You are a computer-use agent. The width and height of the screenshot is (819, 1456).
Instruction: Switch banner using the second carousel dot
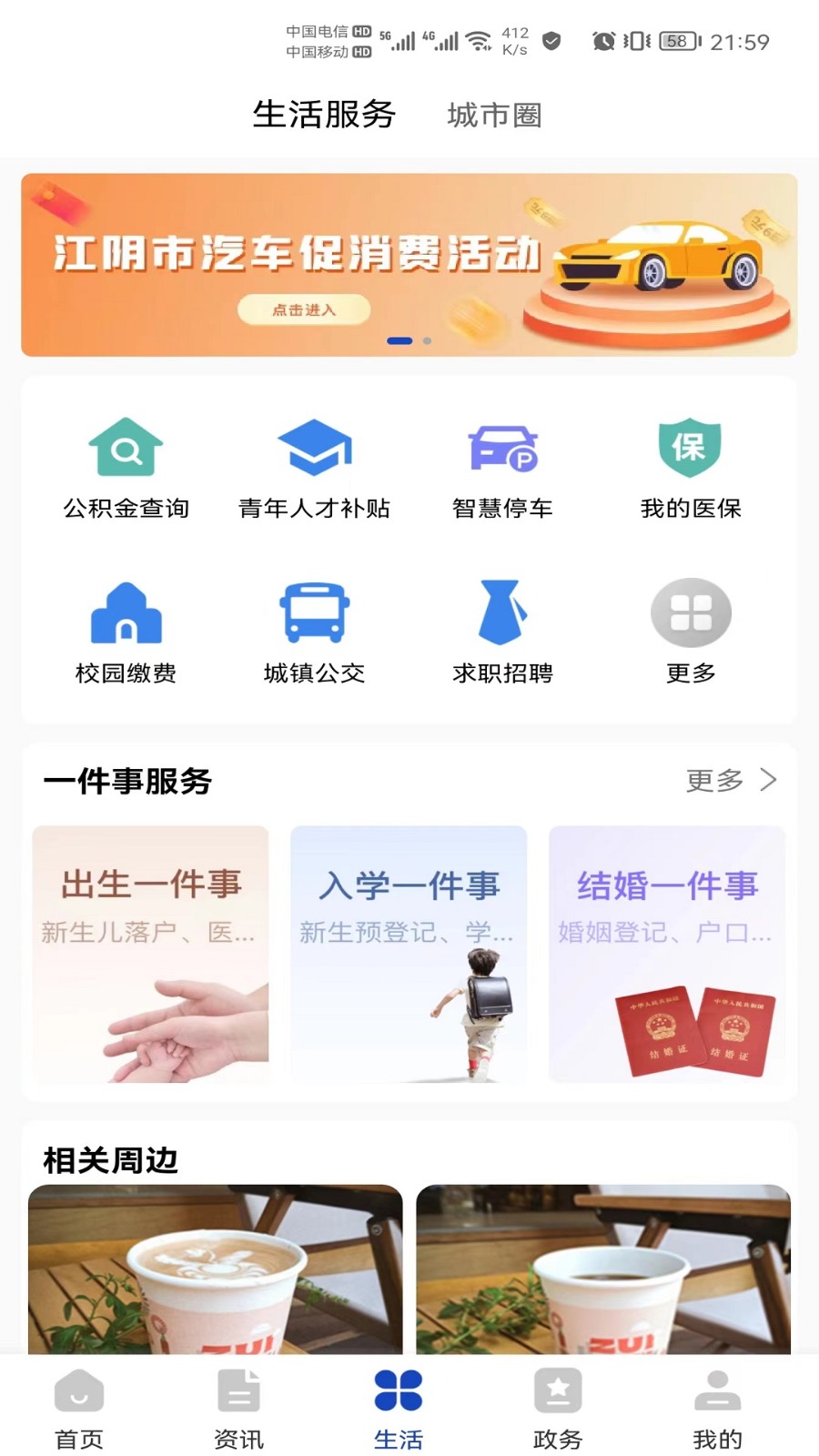click(x=426, y=341)
